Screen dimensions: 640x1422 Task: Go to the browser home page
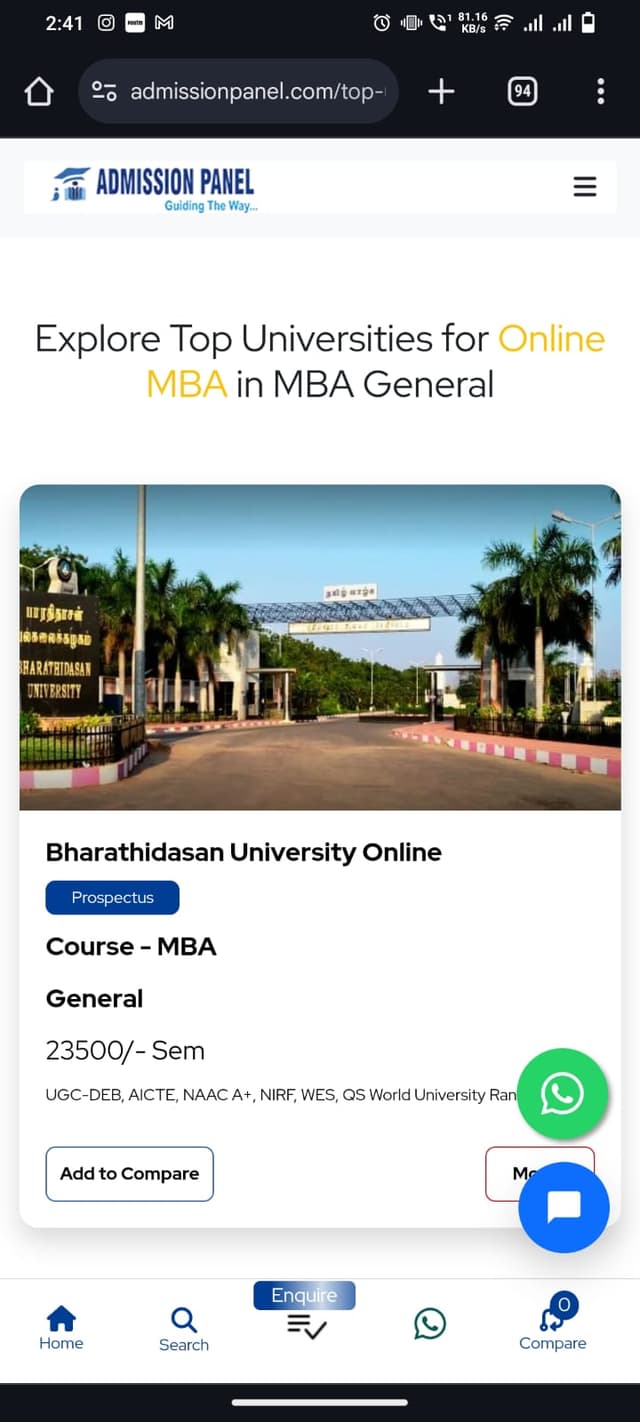[38, 92]
